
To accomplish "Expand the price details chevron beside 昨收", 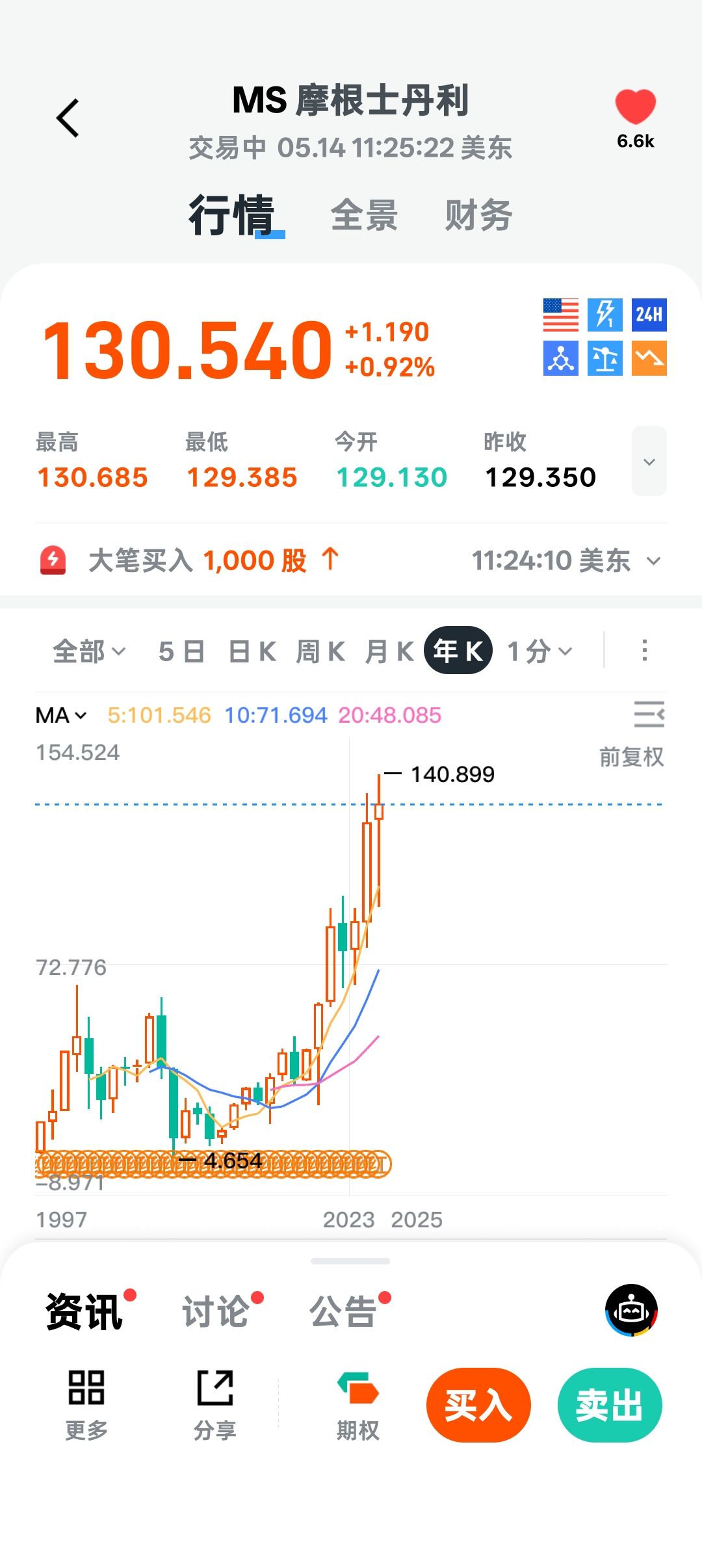I will point(649,461).
